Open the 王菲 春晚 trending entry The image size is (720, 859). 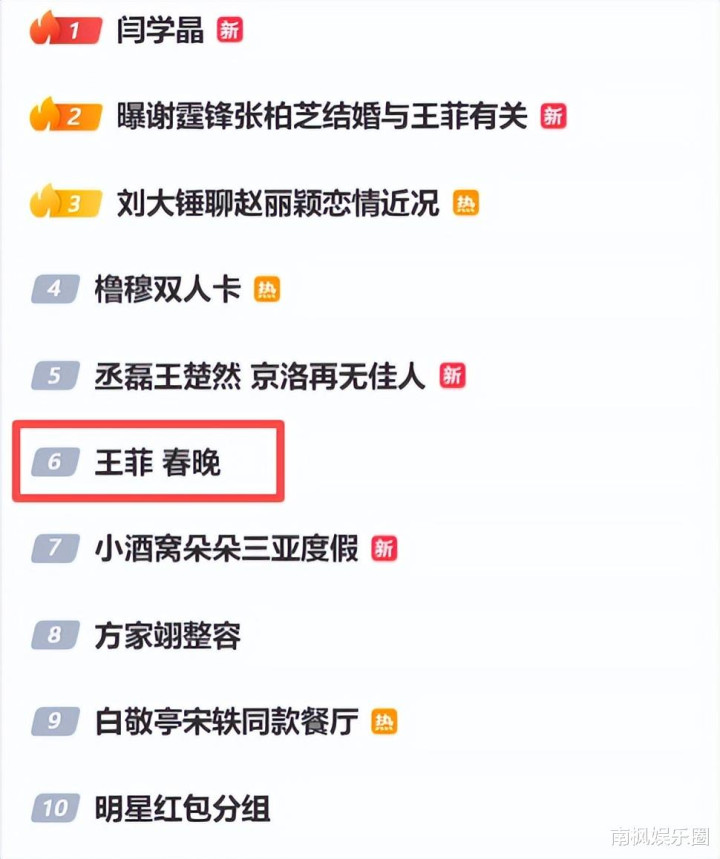point(157,462)
